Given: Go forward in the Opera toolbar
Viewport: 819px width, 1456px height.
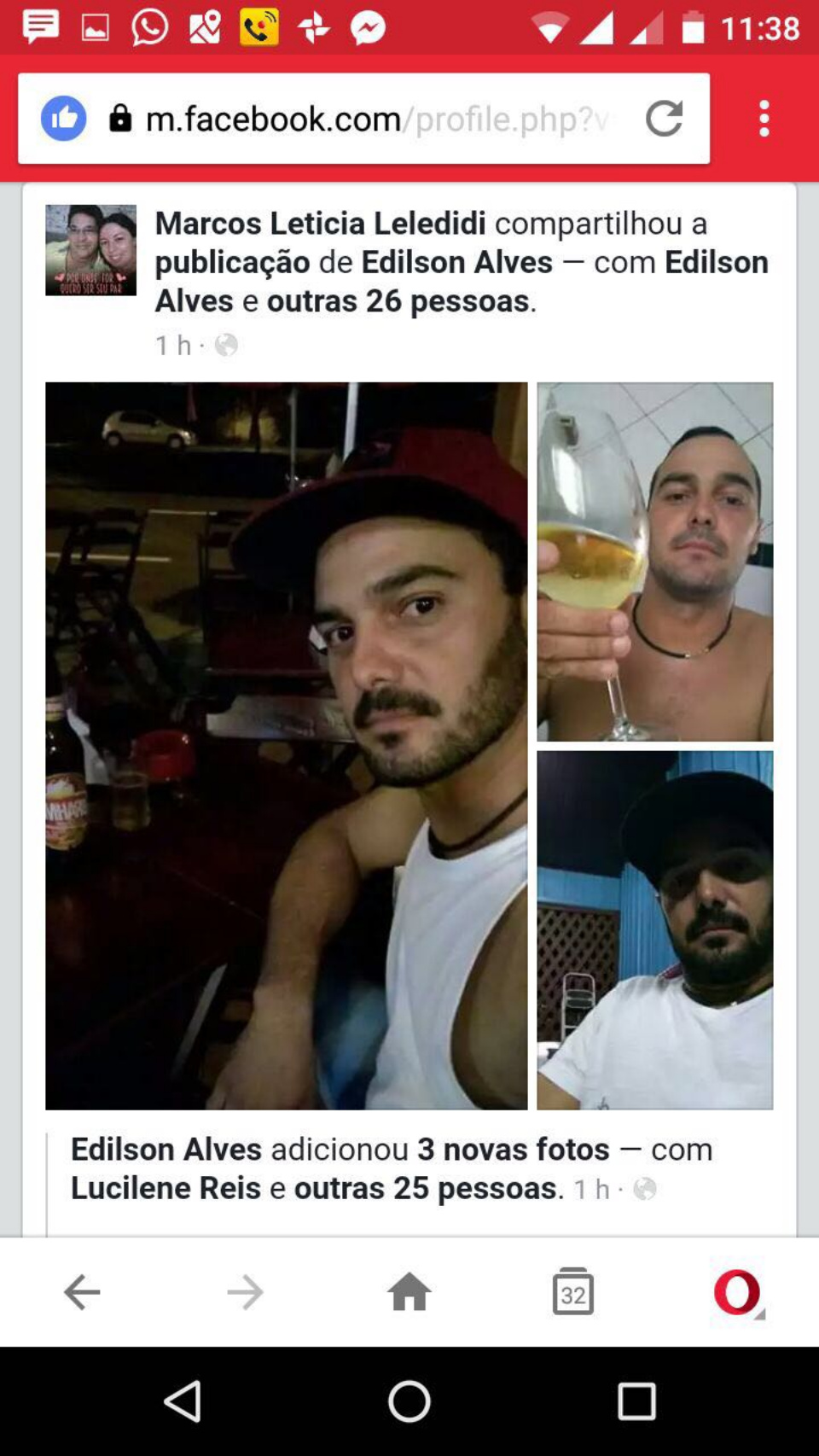Looking at the screenshot, I should pyautogui.click(x=246, y=1292).
